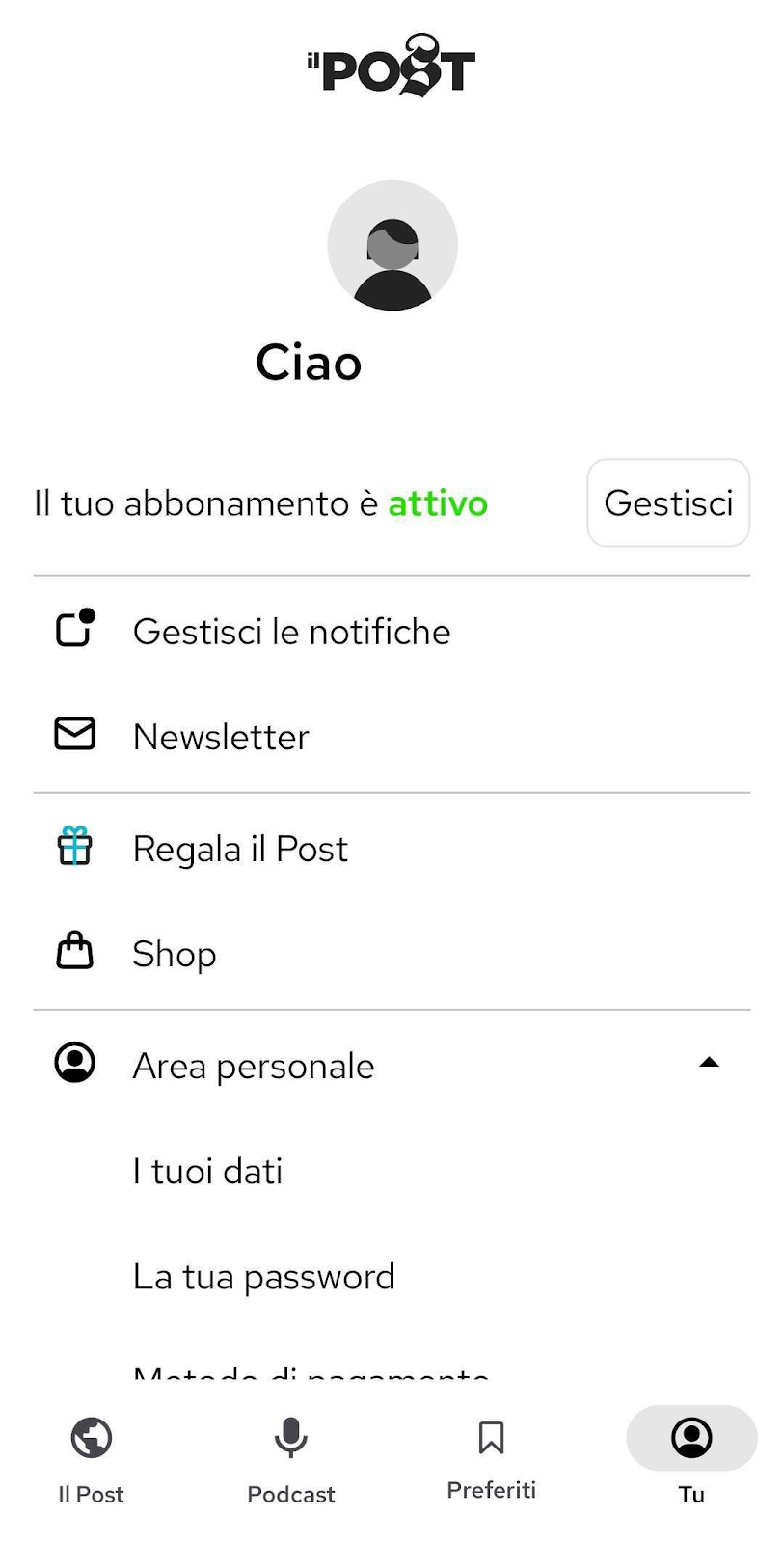Switch to the Il Post tab
This screenshot has height=1543, width=784.
(92, 1461)
